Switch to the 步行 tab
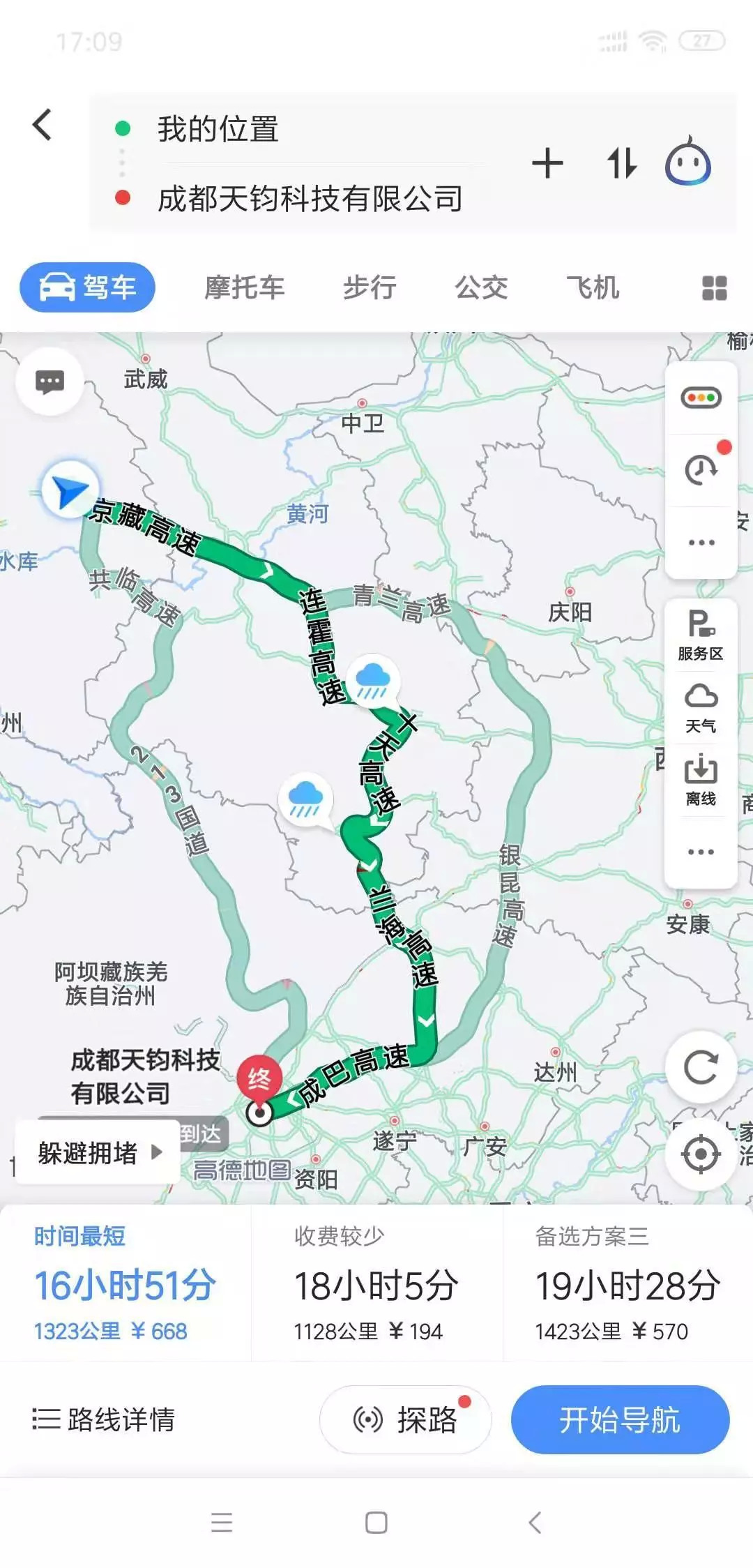753x1568 pixels. click(370, 287)
